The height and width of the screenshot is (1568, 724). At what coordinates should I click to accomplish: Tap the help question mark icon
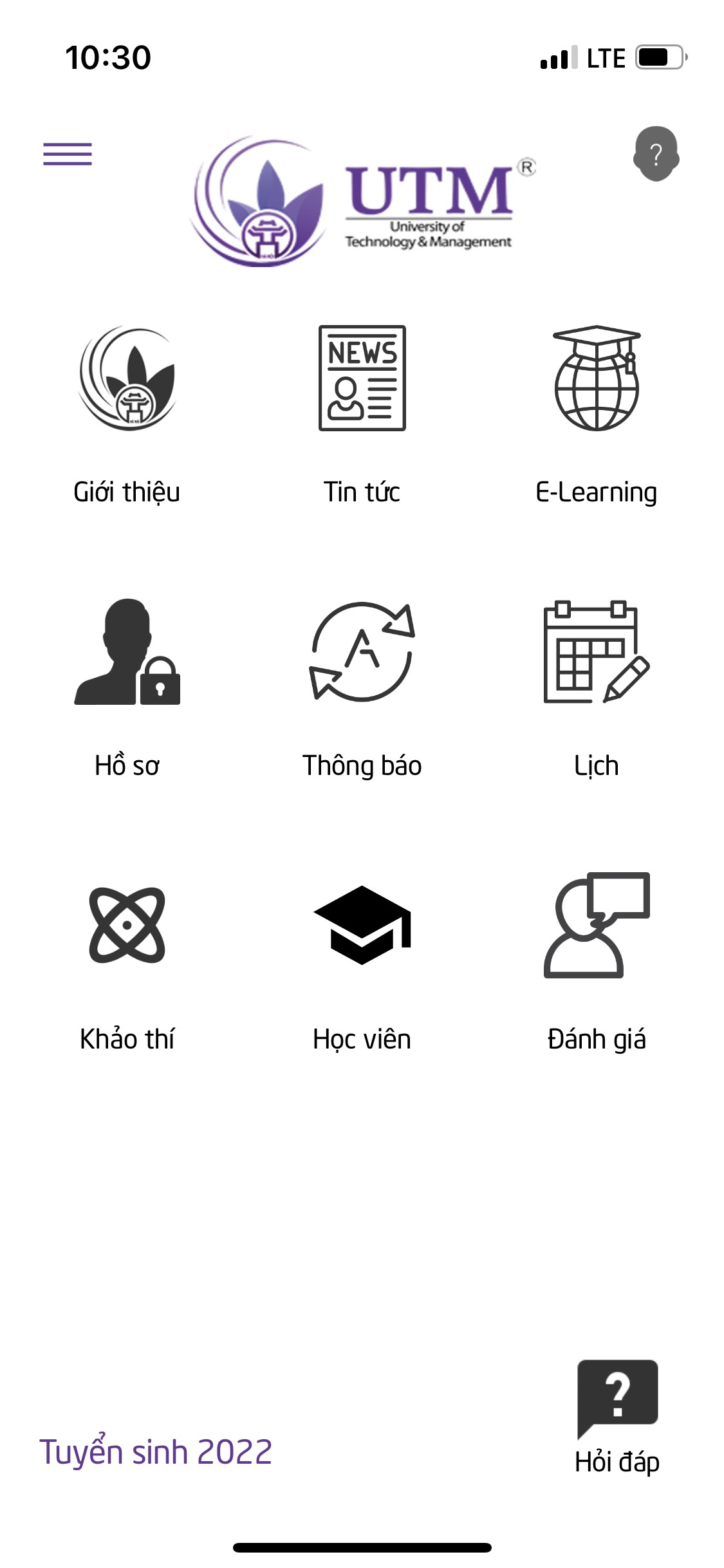tap(656, 154)
